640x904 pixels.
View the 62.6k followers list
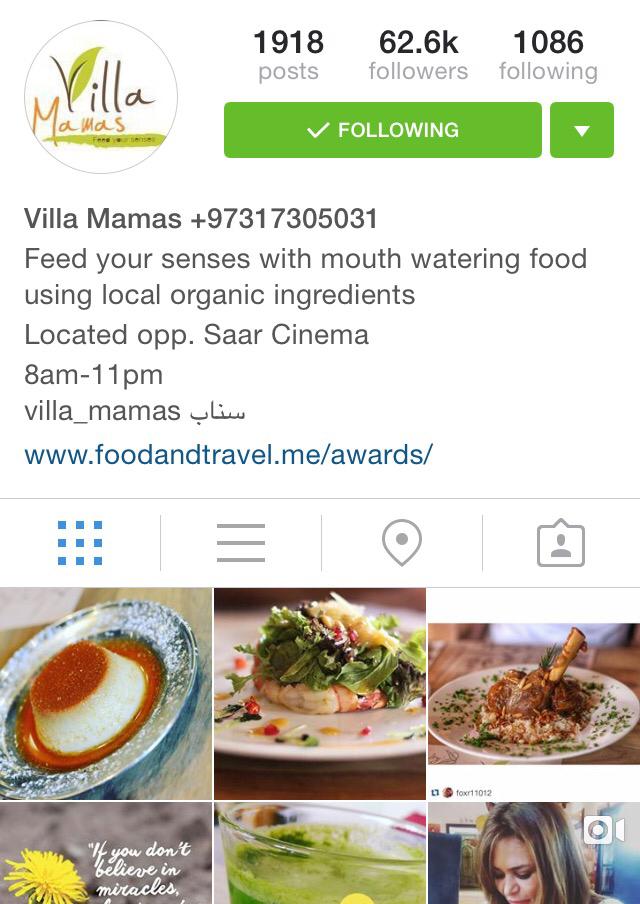pyautogui.click(x=418, y=55)
